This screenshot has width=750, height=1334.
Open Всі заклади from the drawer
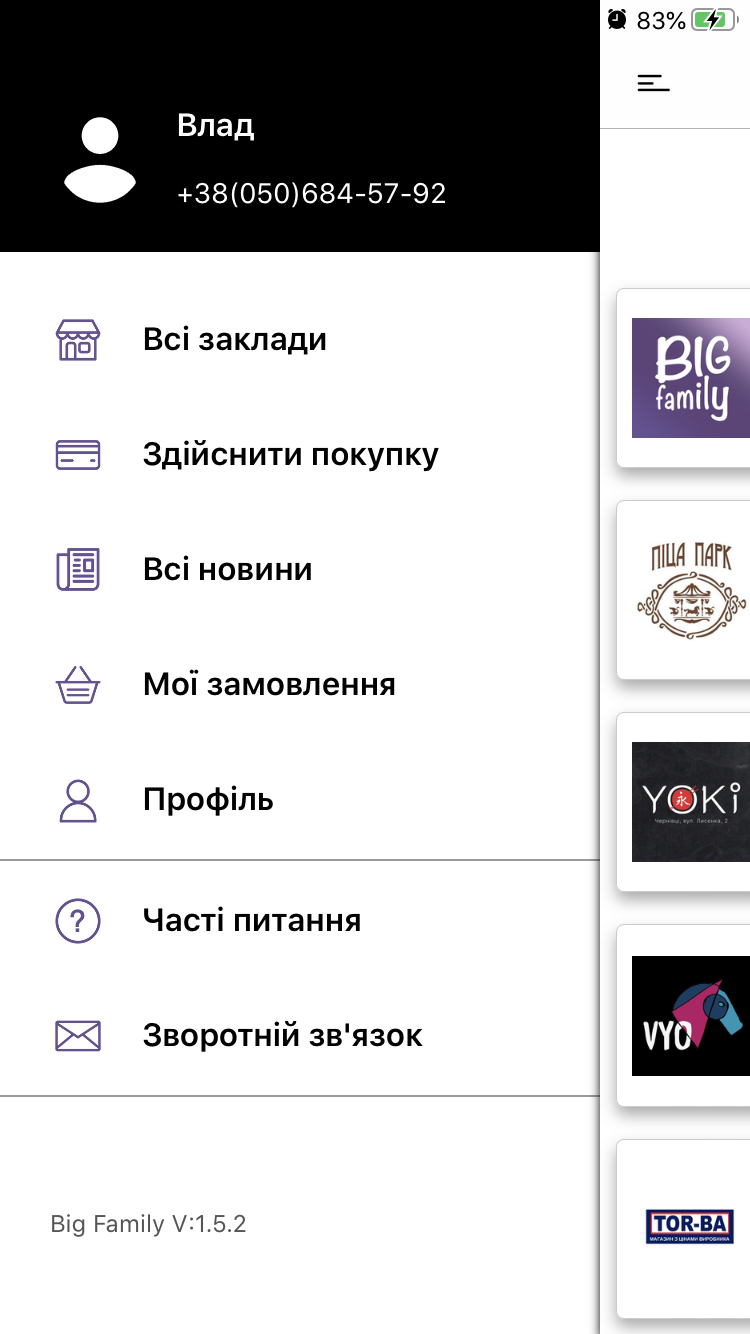pos(300,340)
